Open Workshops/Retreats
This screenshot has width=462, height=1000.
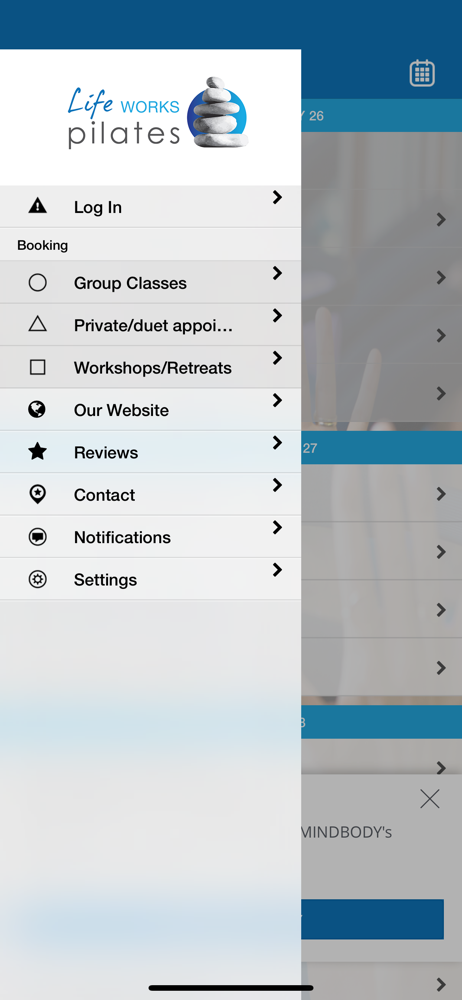151,367
